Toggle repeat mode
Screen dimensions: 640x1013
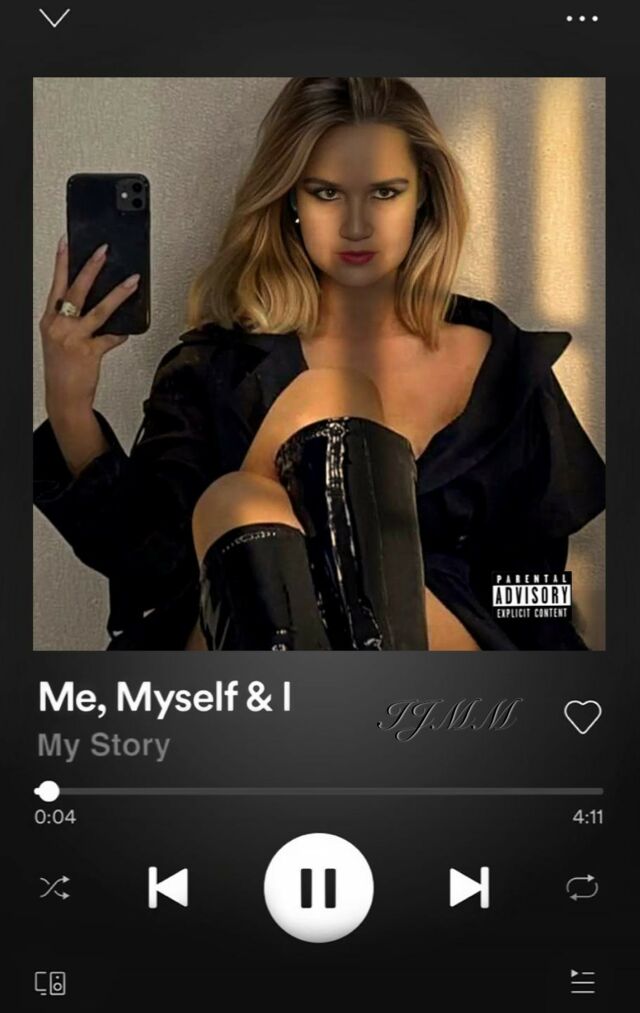(x=582, y=887)
